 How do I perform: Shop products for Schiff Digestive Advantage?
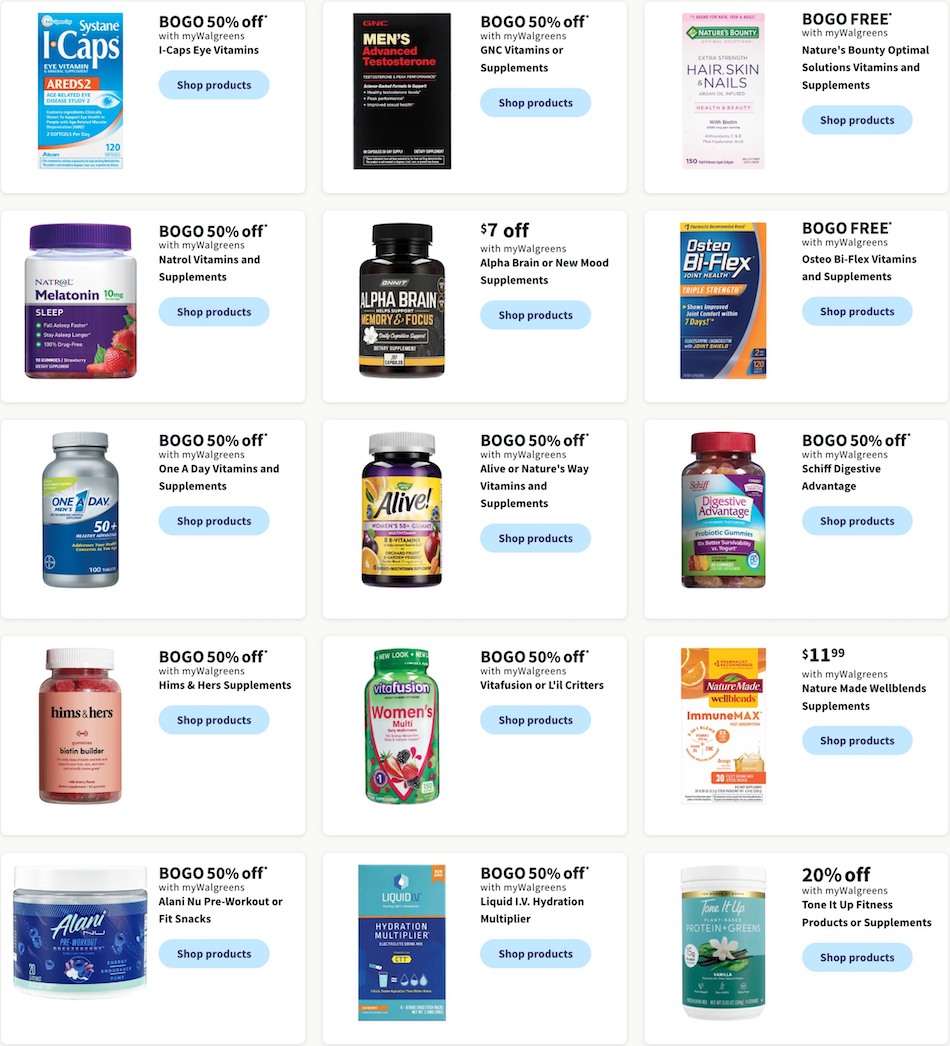pyautogui.click(x=857, y=521)
